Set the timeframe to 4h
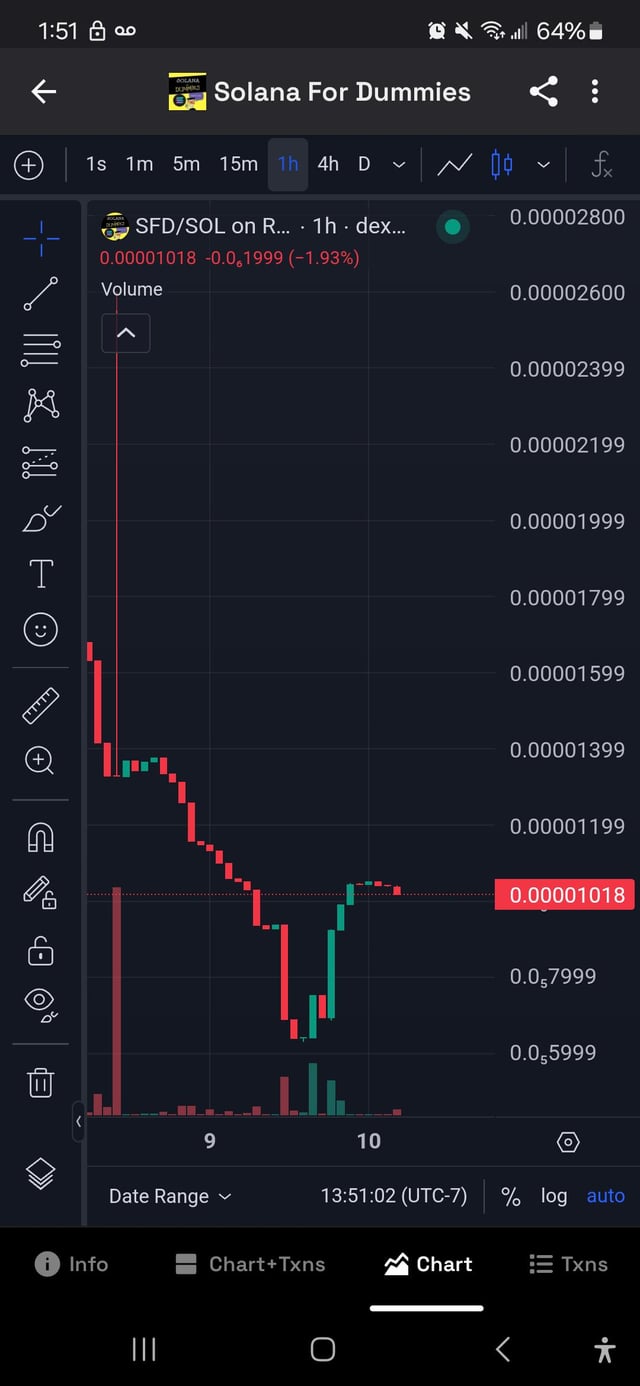640x1386 pixels. [x=328, y=164]
